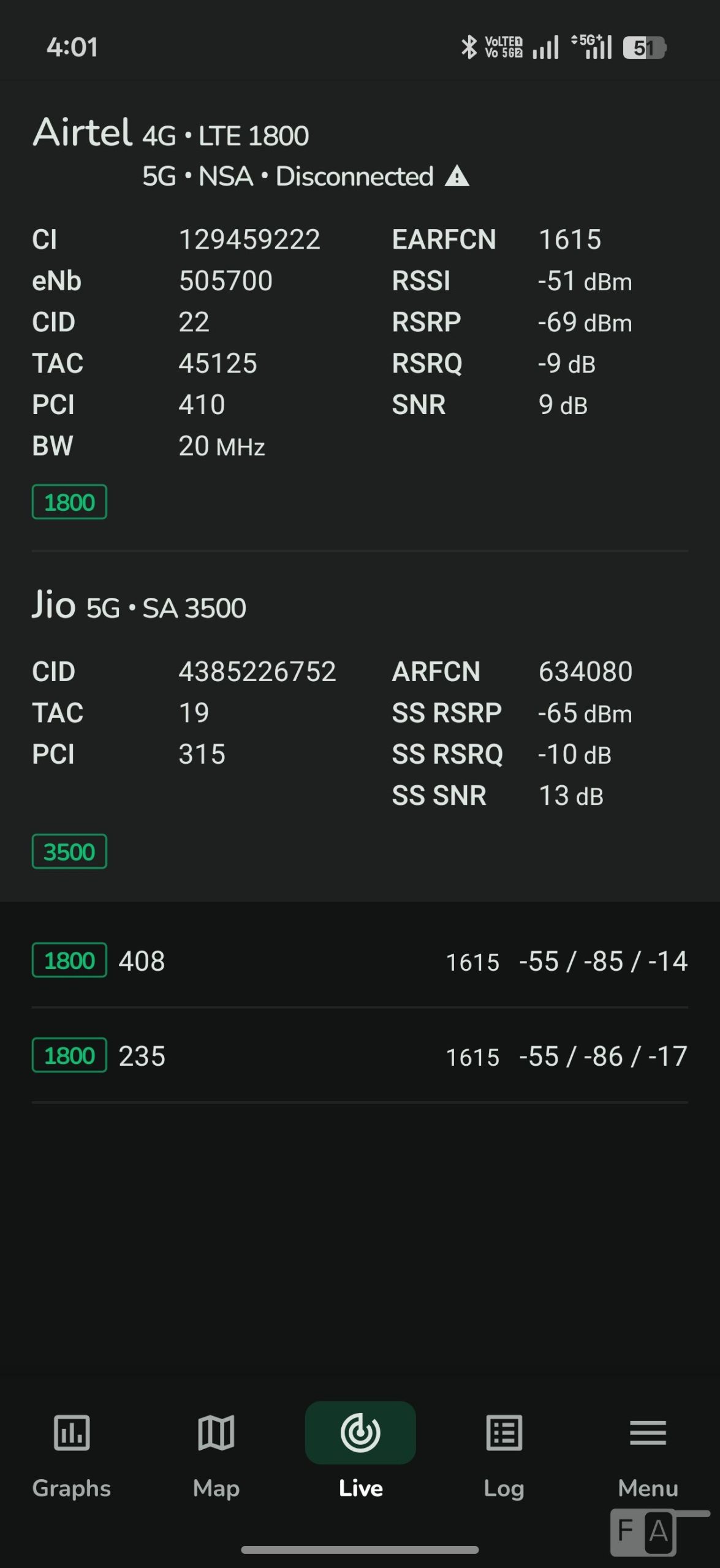Go to the Log tab
The width and height of the screenshot is (720, 1568).
point(504,1452)
